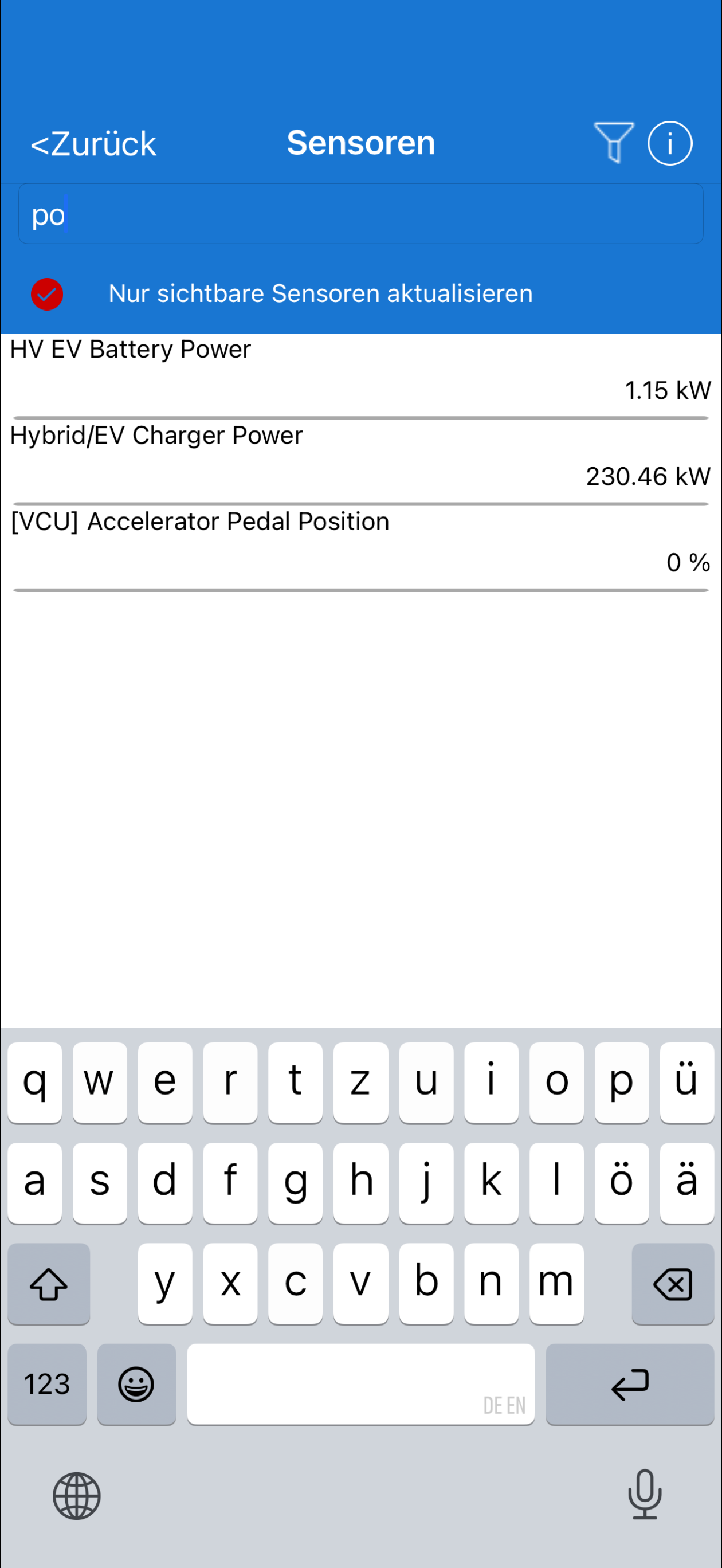Viewport: 722px width, 1568px height.
Task: Uncheck Nur sichtbare Sensoren aktualisieren
Action: 47,294
